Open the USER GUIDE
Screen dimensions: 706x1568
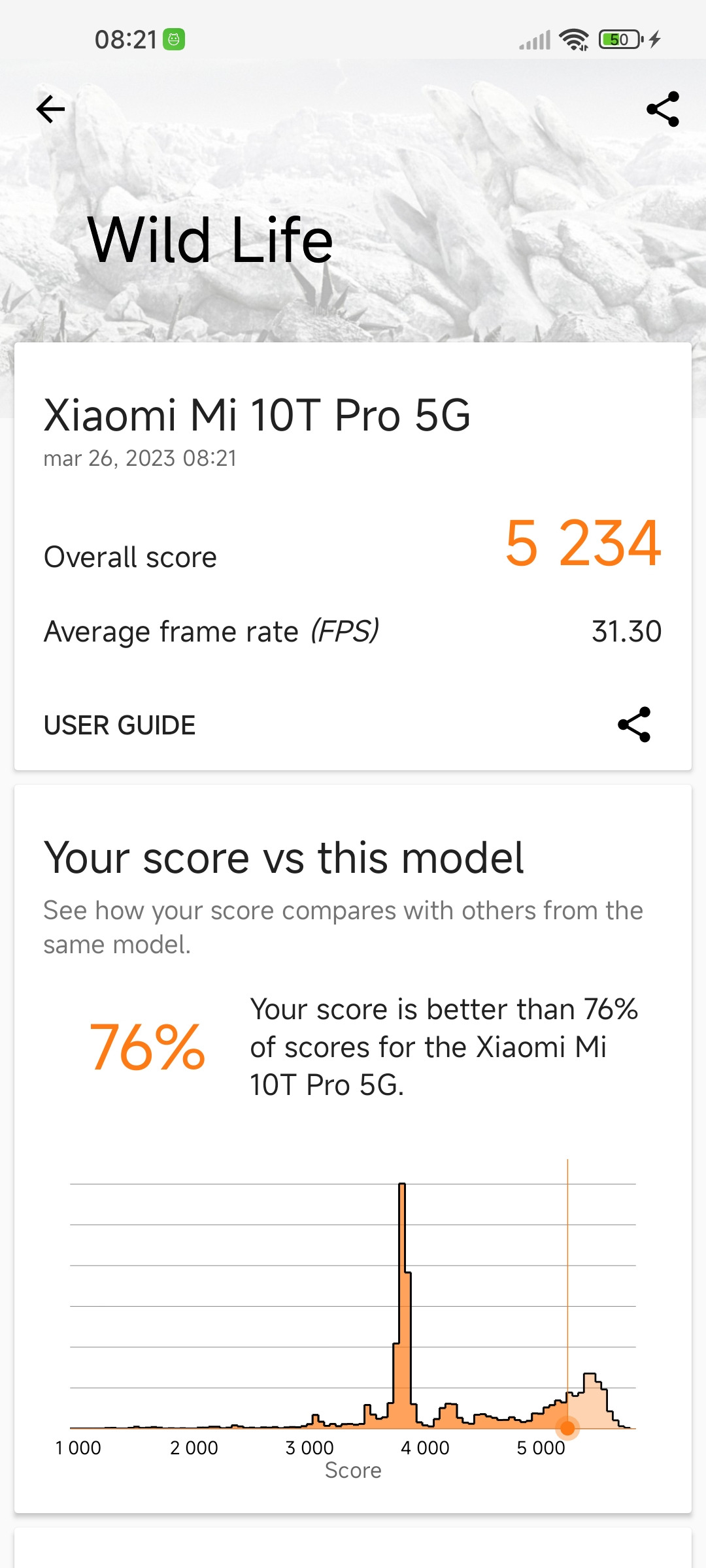(120, 725)
